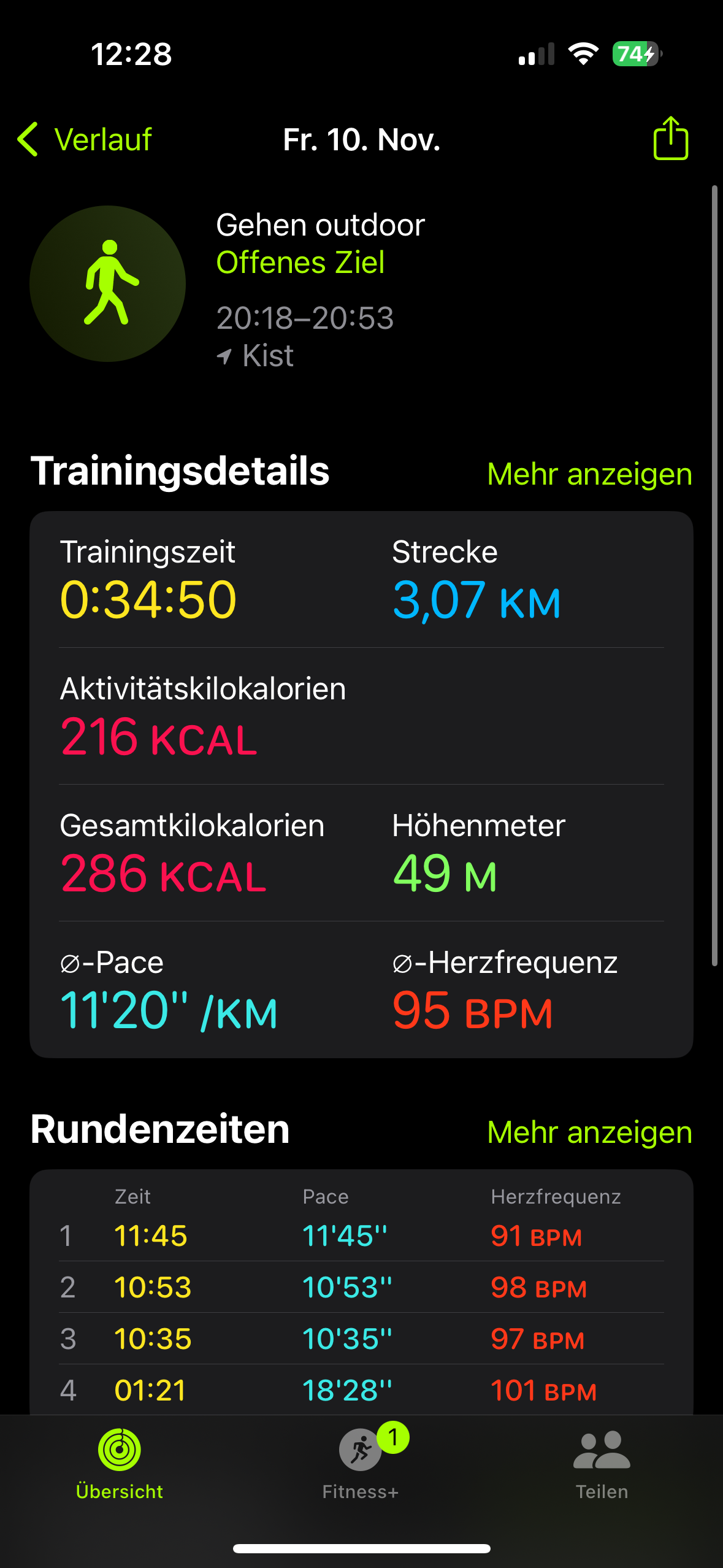The width and height of the screenshot is (723, 1568).
Task: Open the Fitness+ tab
Action: 361,1464
